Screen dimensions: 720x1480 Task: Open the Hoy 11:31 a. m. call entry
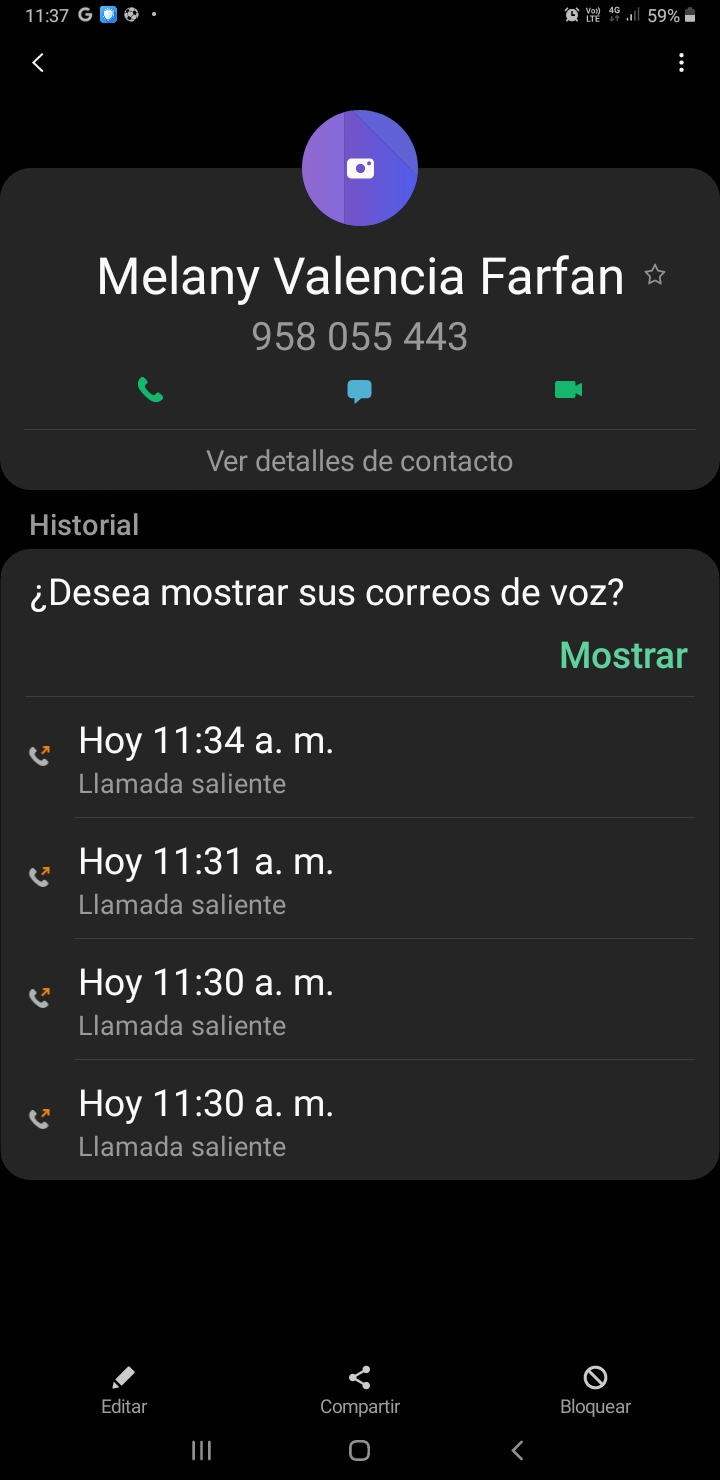point(360,879)
